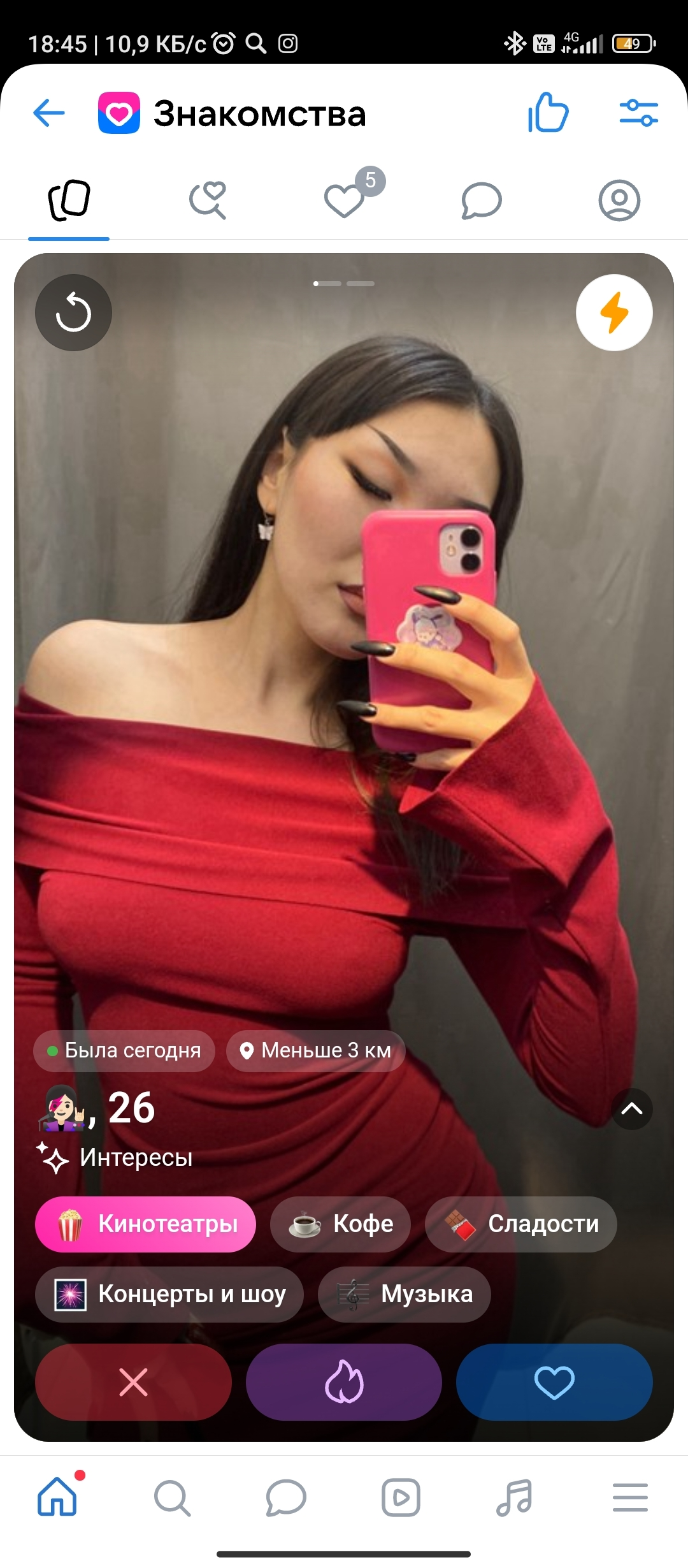Open the heart search tab
Screen dimensions: 688x1568
pos(208,201)
